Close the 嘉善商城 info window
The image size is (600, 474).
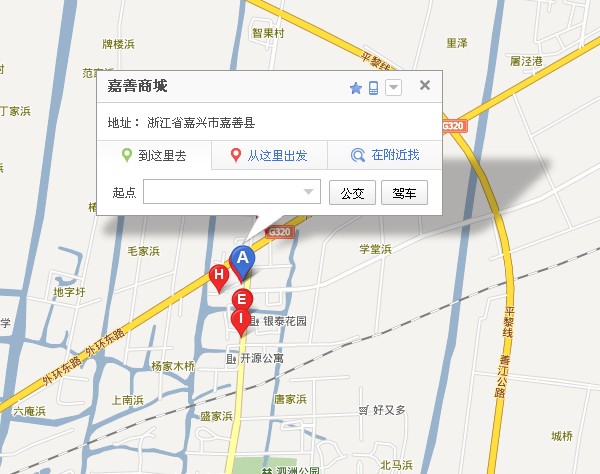425,86
